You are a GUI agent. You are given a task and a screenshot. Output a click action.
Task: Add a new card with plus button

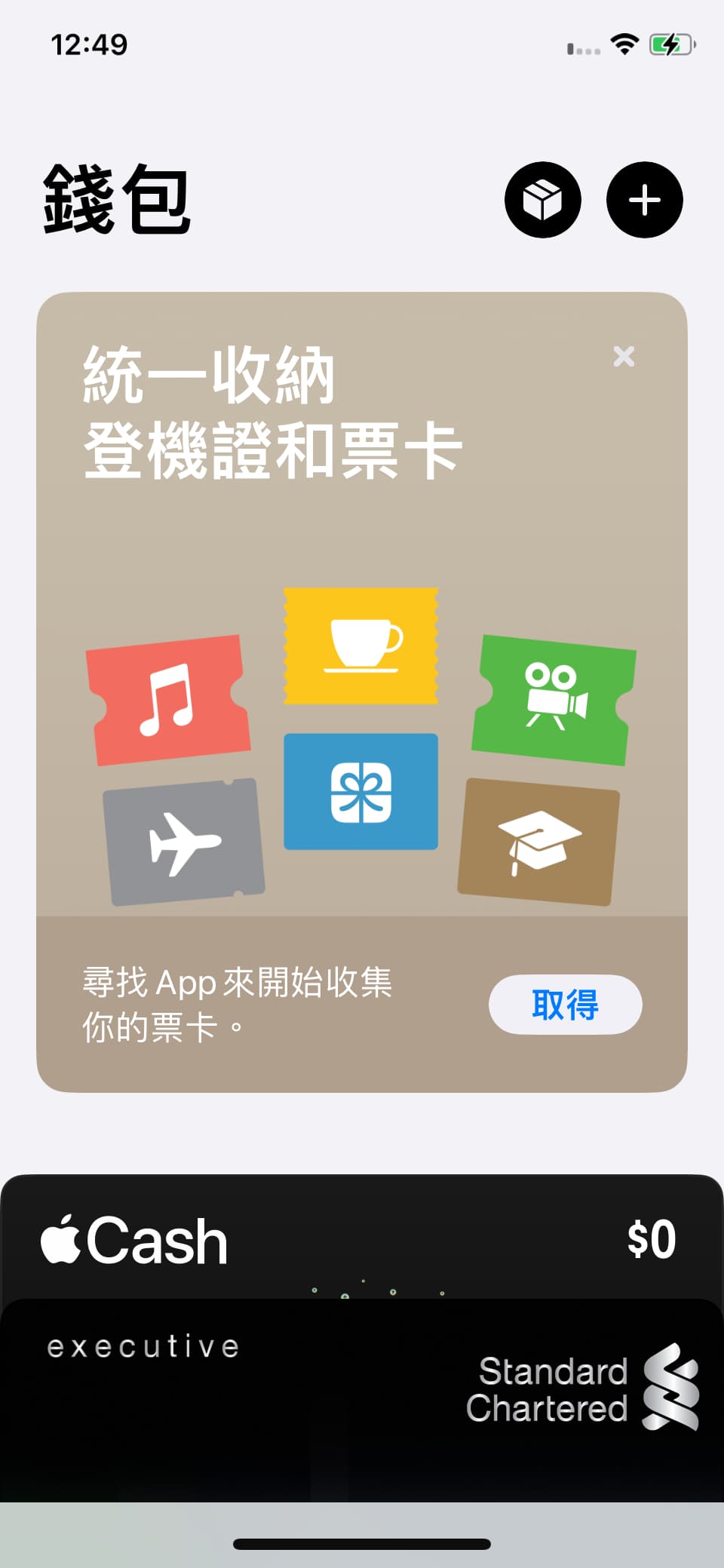coord(645,200)
